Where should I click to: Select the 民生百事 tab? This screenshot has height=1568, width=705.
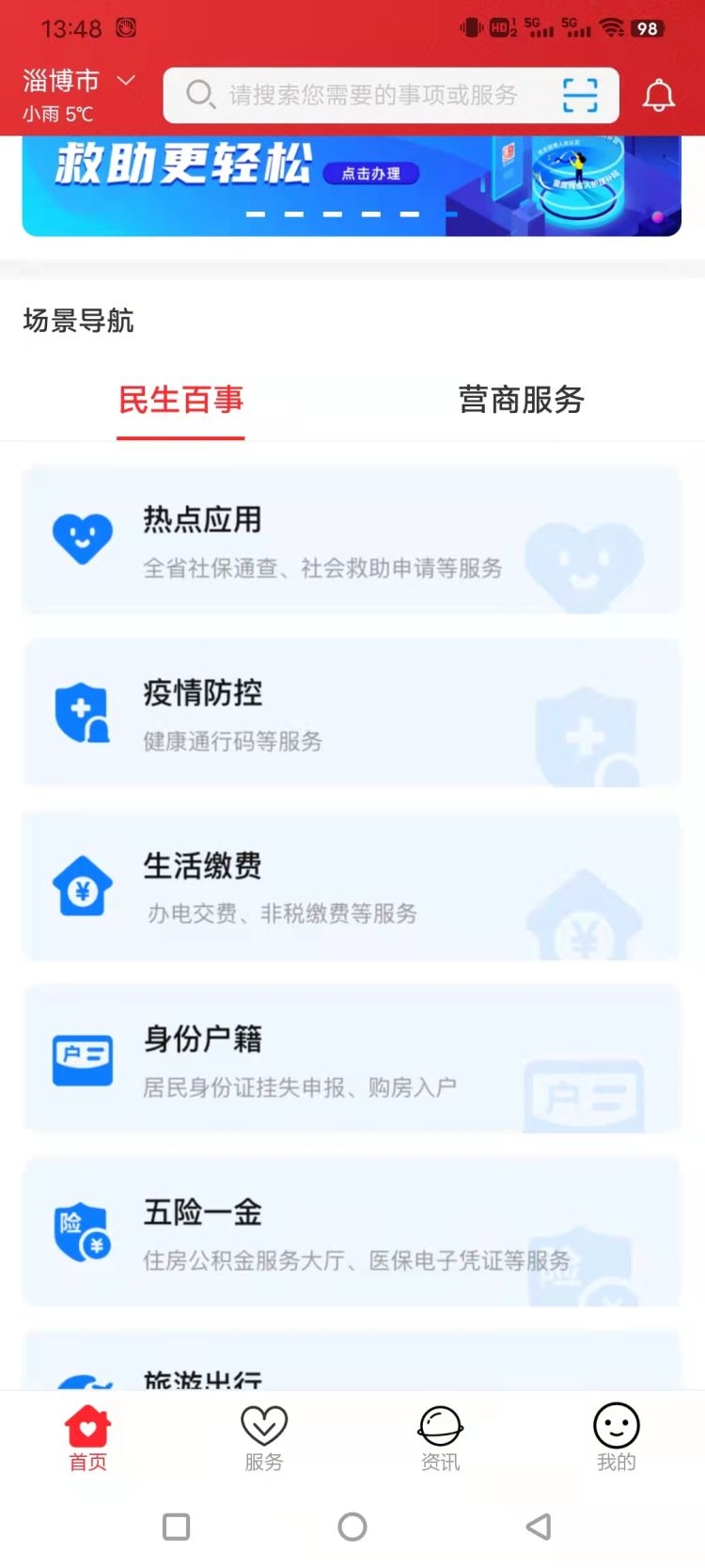(x=180, y=401)
